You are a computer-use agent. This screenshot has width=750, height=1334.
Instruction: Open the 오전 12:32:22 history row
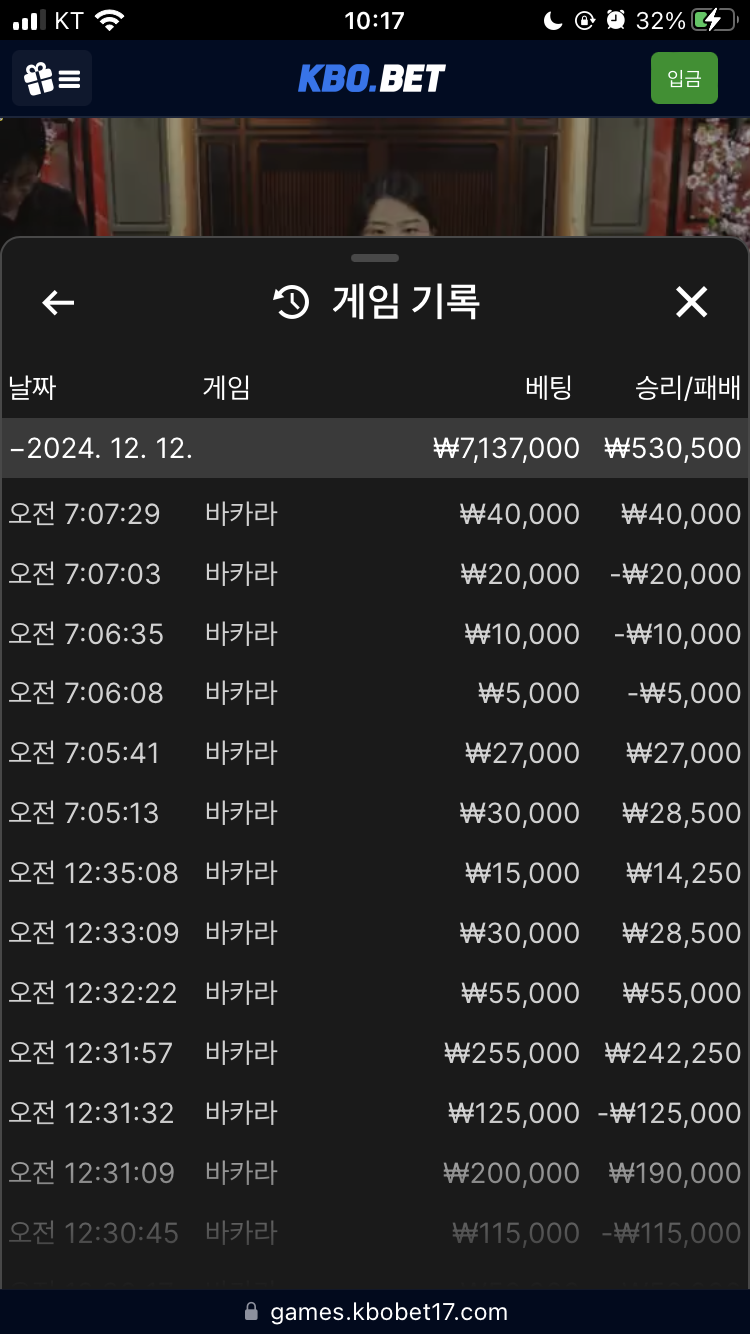pyautogui.click(x=375, y=993)
